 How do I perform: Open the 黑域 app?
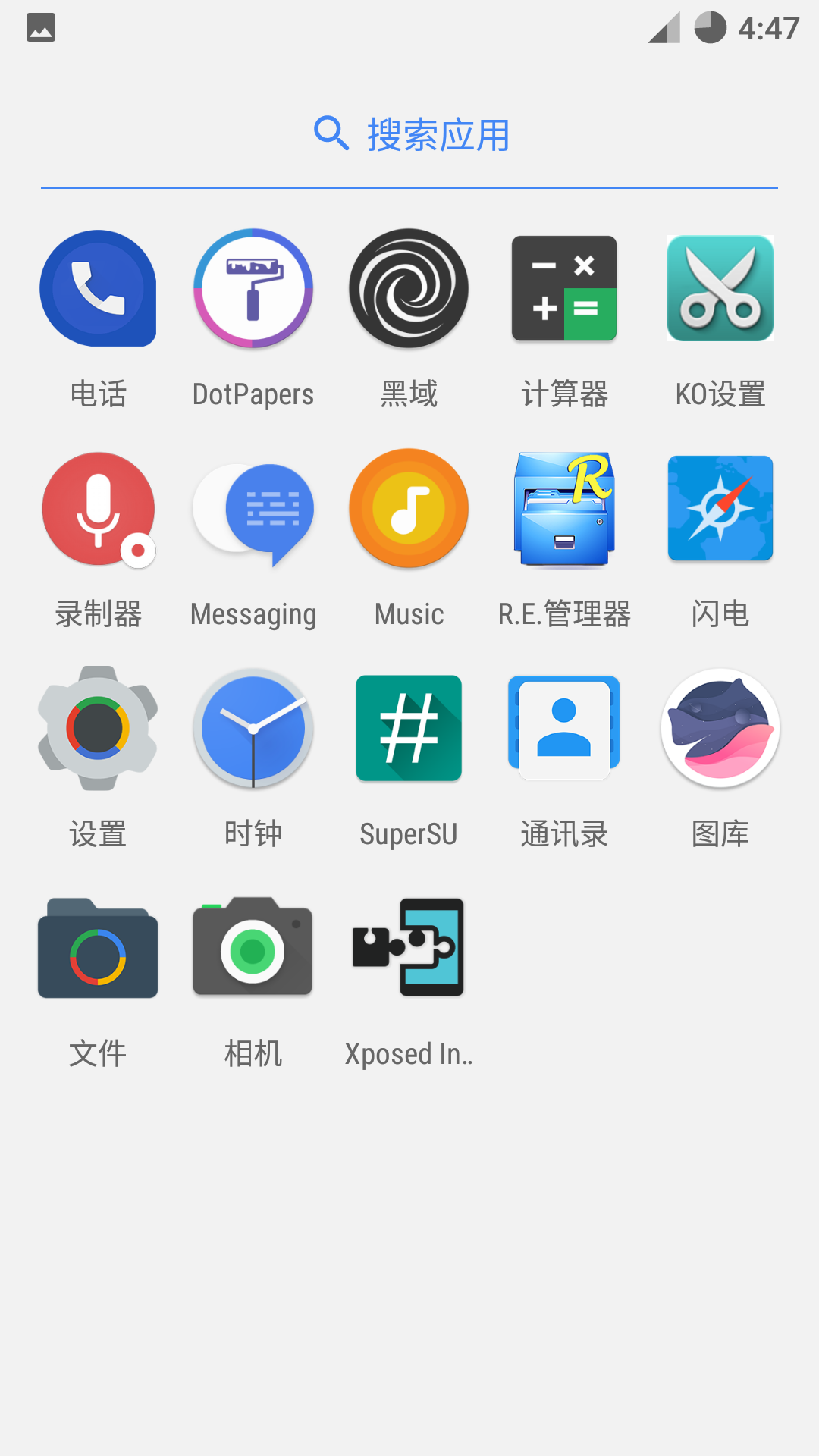pyautogui.click(x=409, y=288)
